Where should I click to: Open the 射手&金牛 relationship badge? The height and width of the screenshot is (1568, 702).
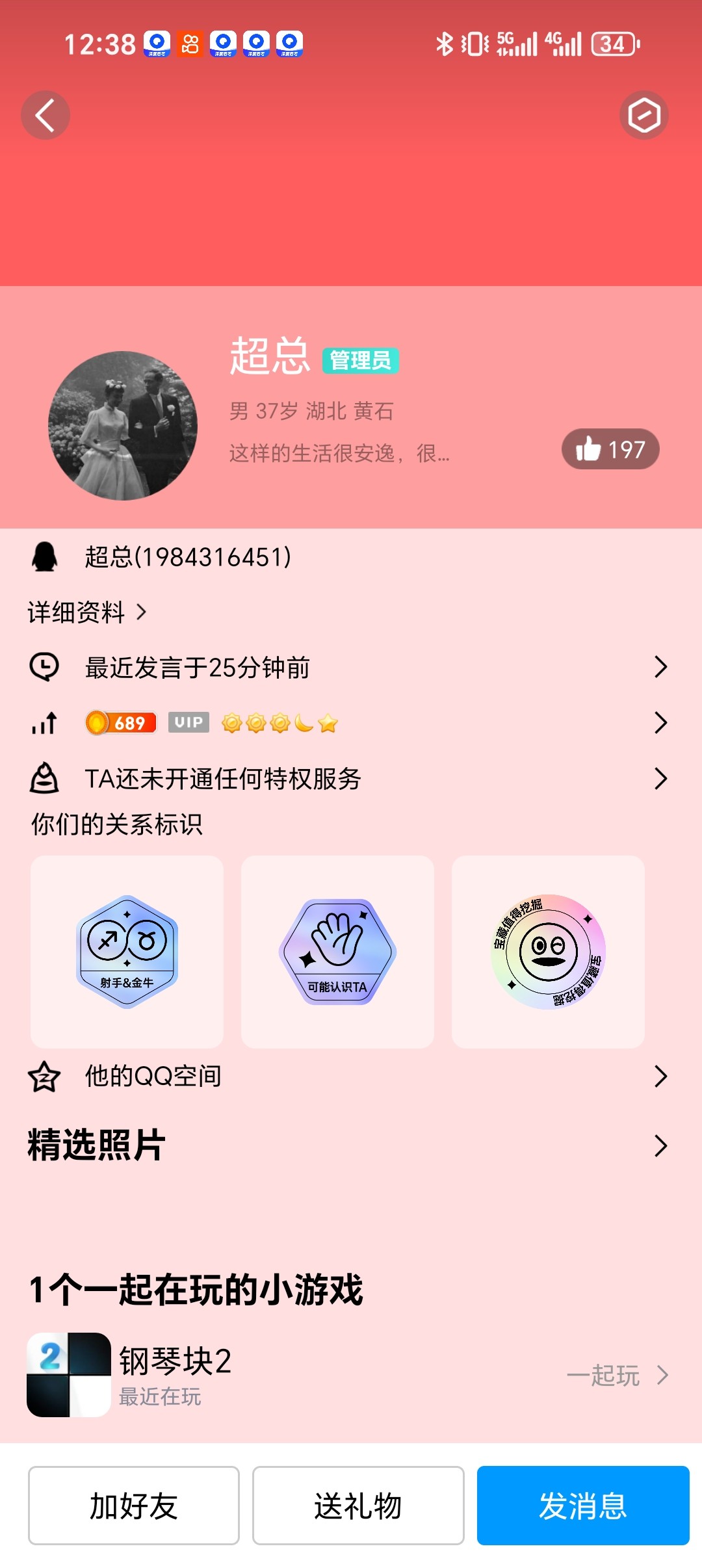[x=127, y=952]
